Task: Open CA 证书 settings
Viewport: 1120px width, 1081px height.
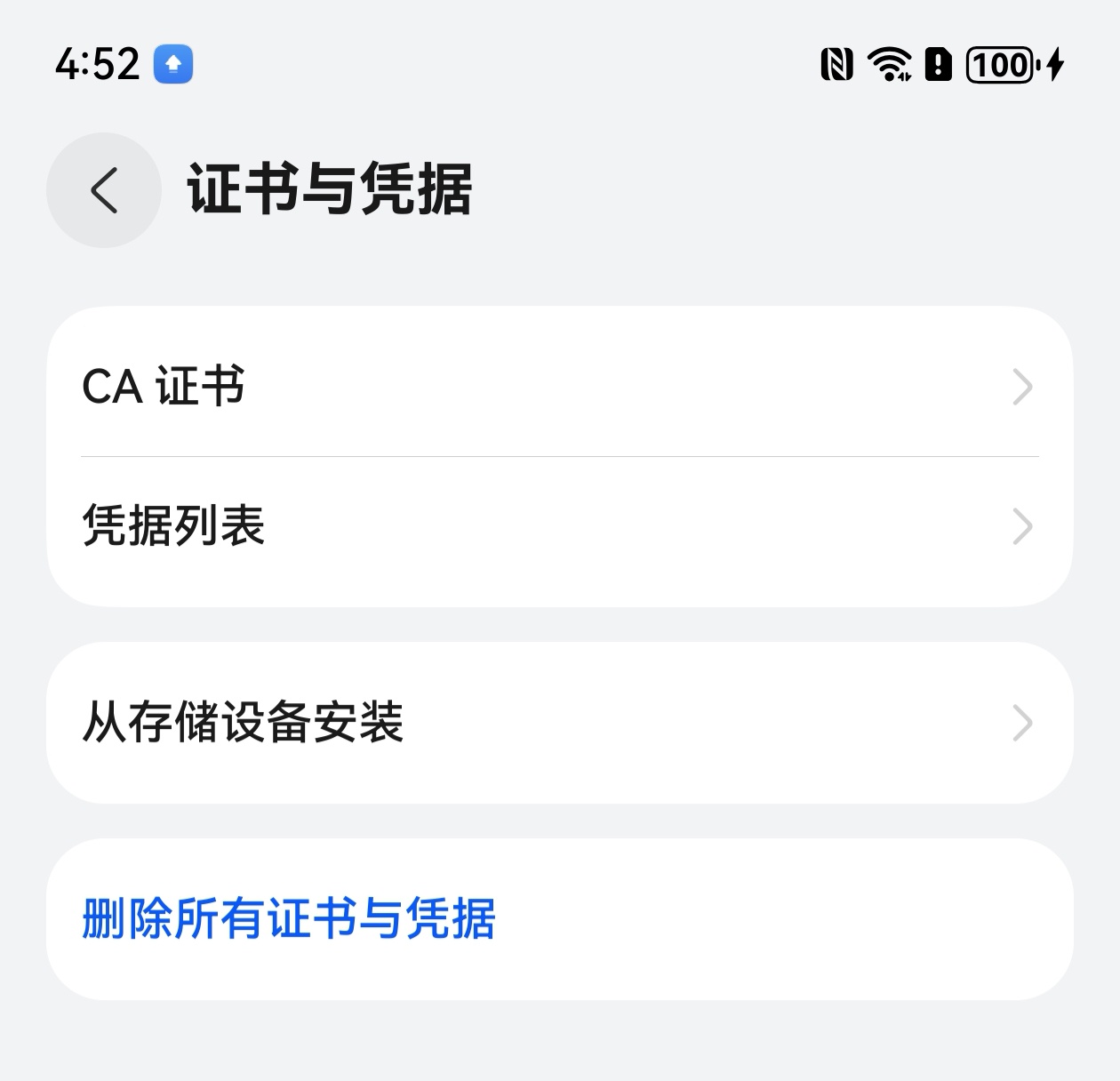Action: (x=559, y=387)
